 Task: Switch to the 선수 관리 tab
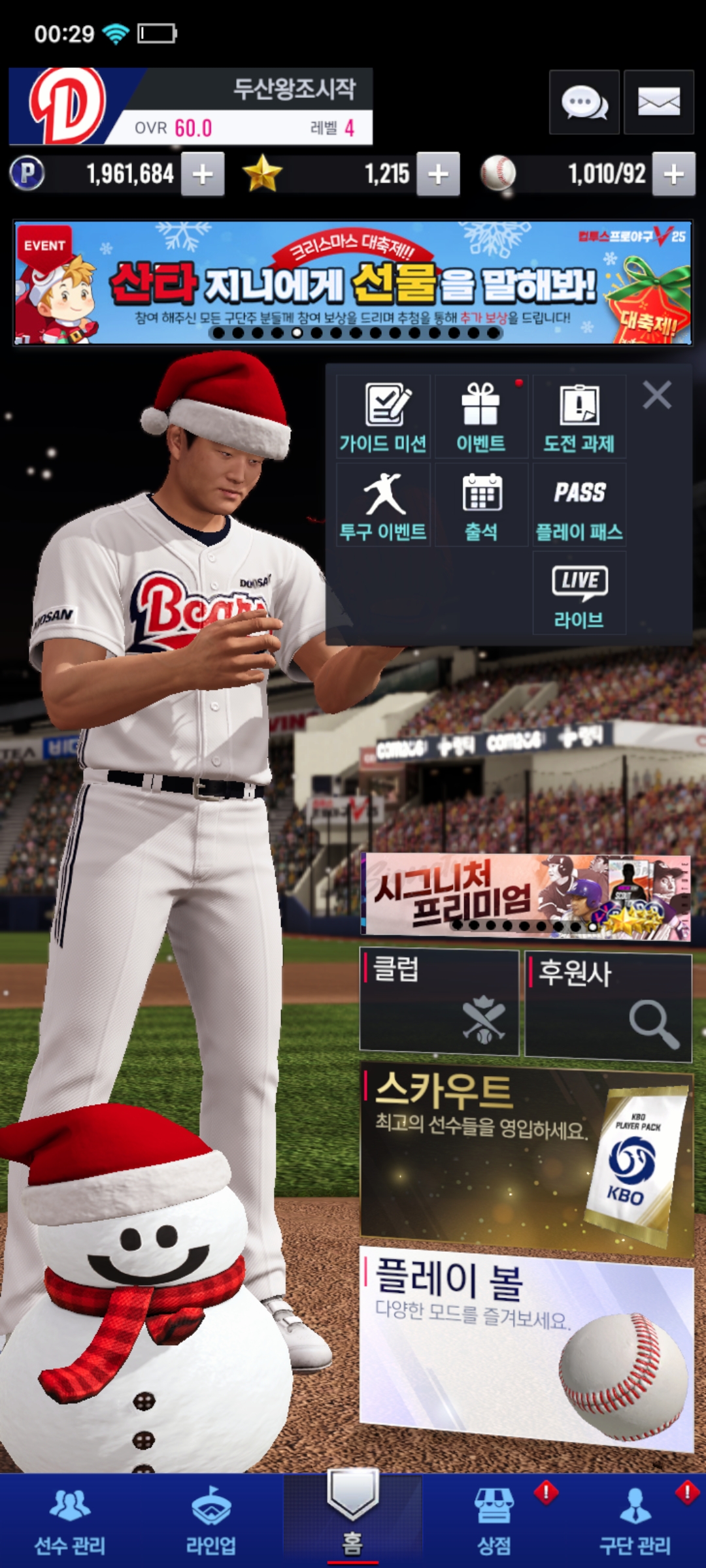pyautogui.click(x=70, y=1521)
